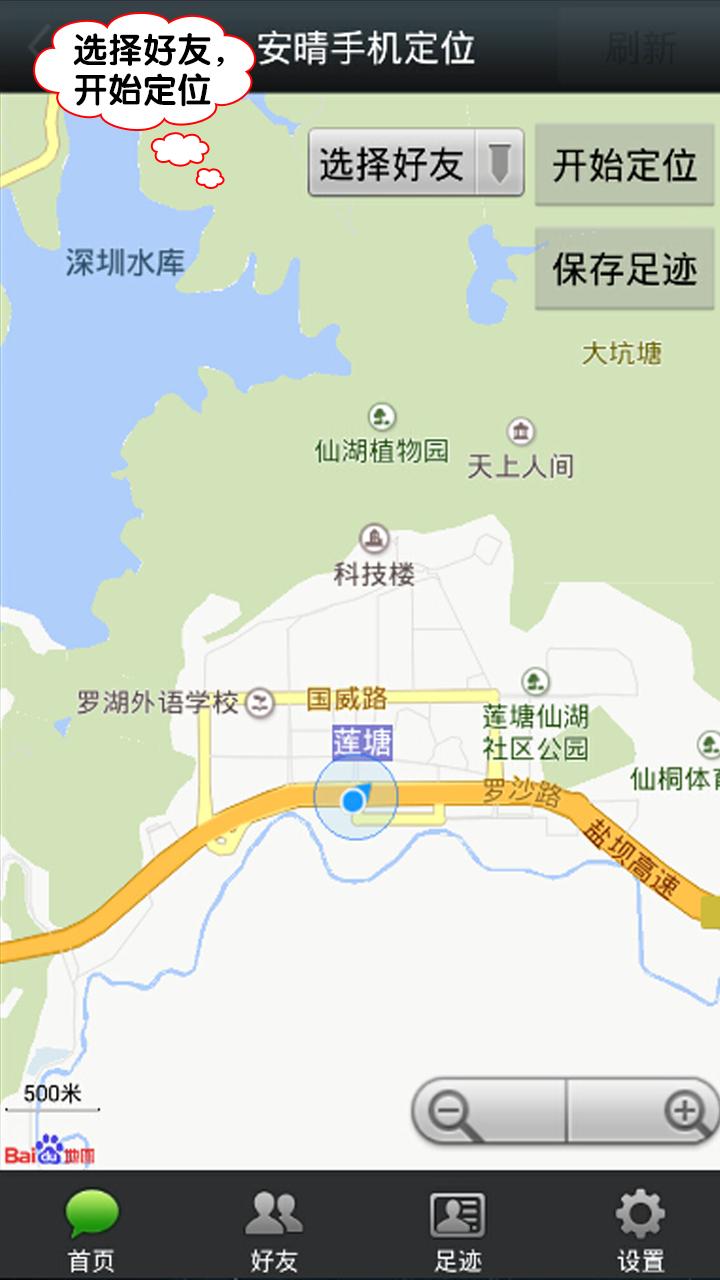Click the 仙湖植物园 park tree icon

click(x=378, y=418)
